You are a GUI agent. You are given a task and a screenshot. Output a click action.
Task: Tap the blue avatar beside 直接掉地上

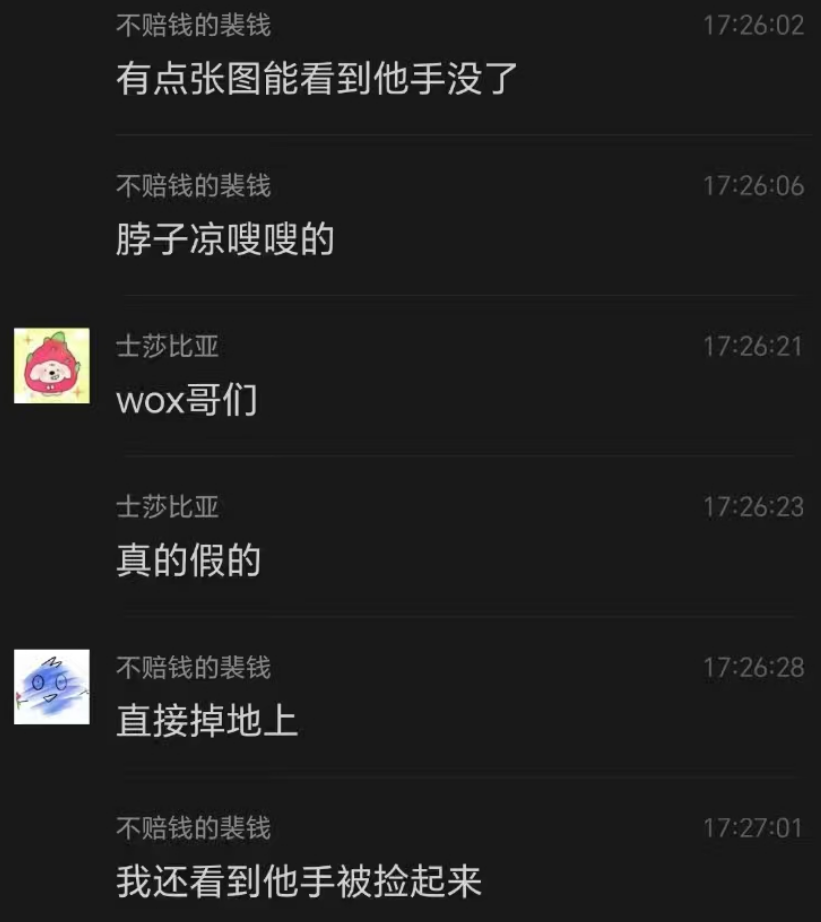[x=51, y=687]
